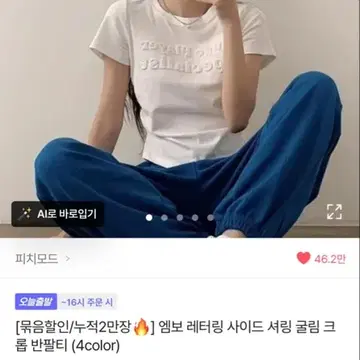Like this product with the heart
The height and width of the screenshot is (360, 360).
[x=303, y=258]
